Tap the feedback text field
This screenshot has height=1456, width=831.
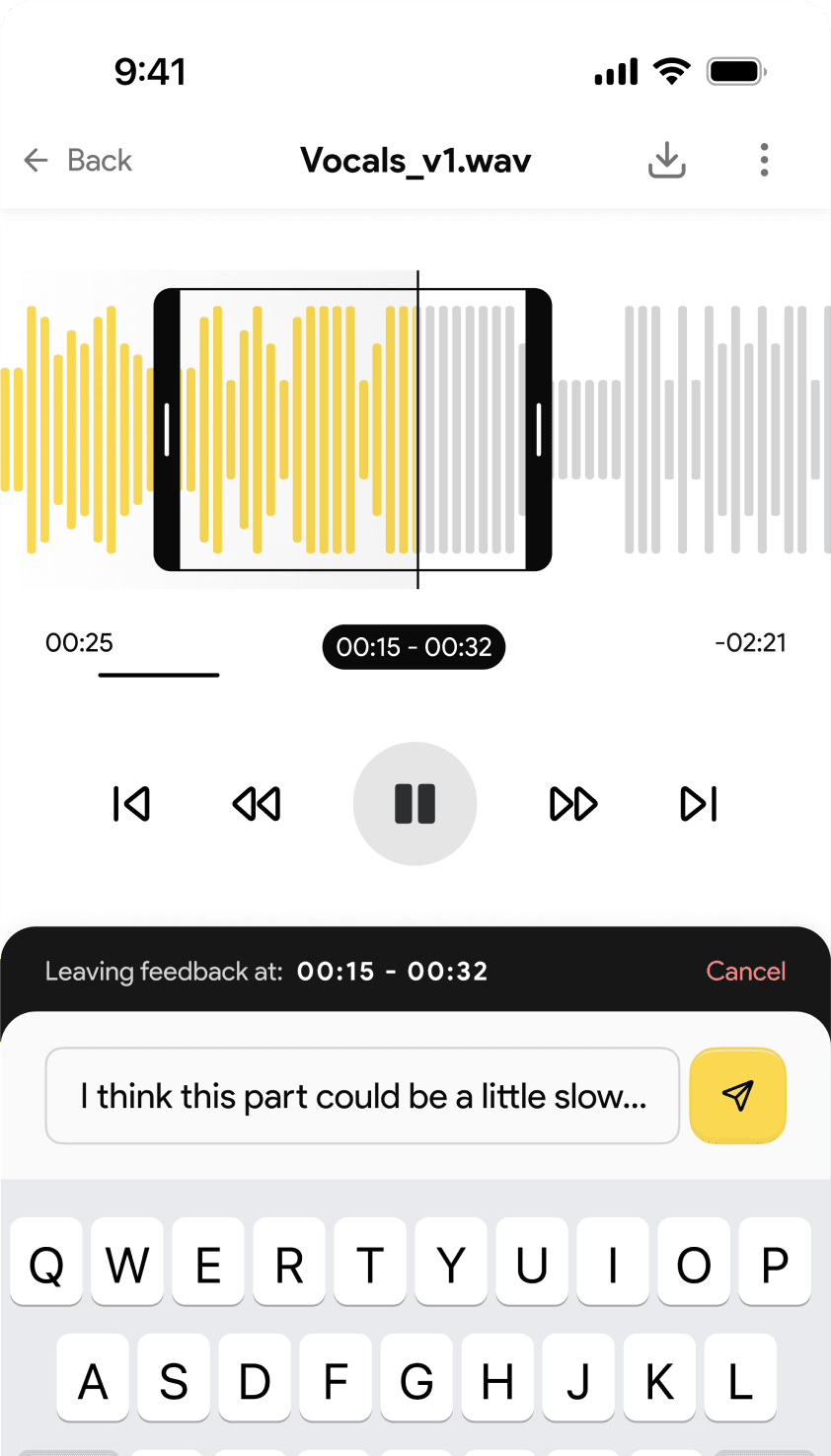(362, 1096)
